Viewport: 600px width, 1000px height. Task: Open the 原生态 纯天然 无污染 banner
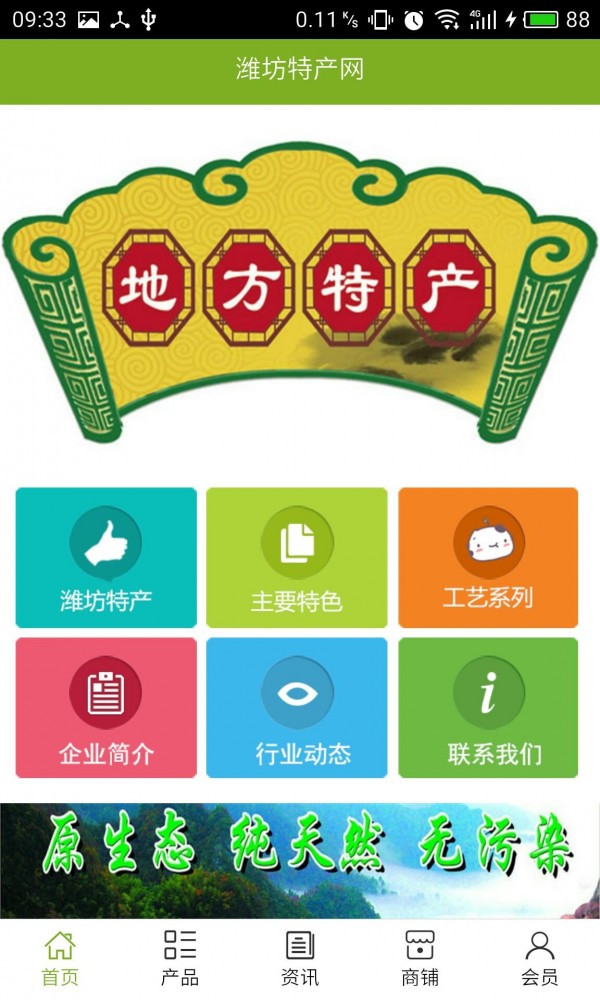pyautogui.click(x=300, y=860)
